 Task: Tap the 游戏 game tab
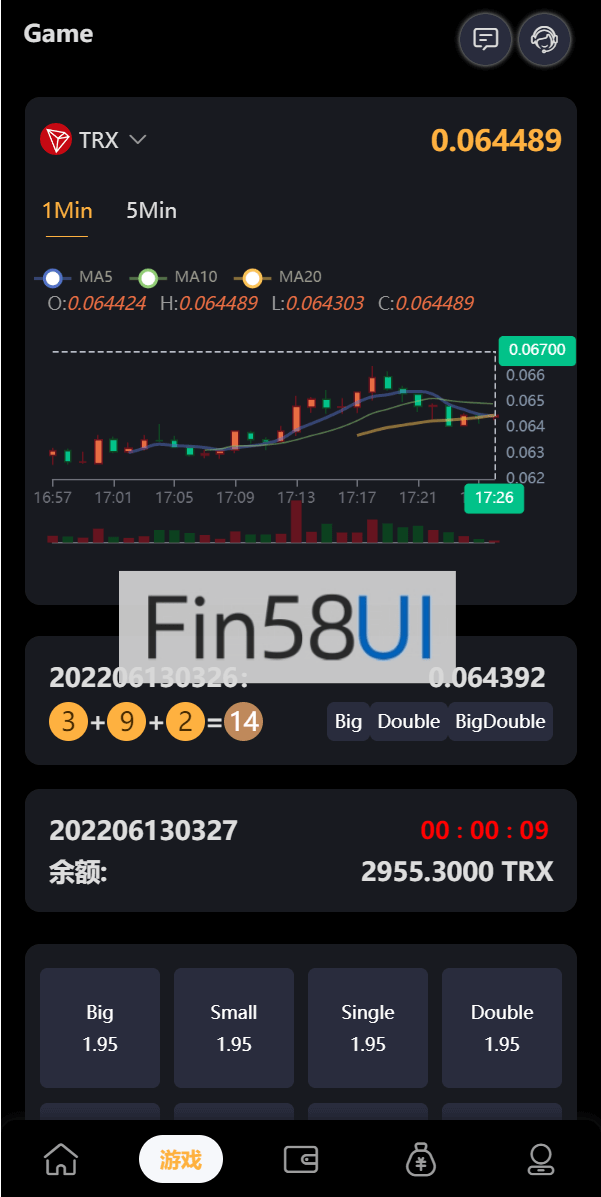181,1160
